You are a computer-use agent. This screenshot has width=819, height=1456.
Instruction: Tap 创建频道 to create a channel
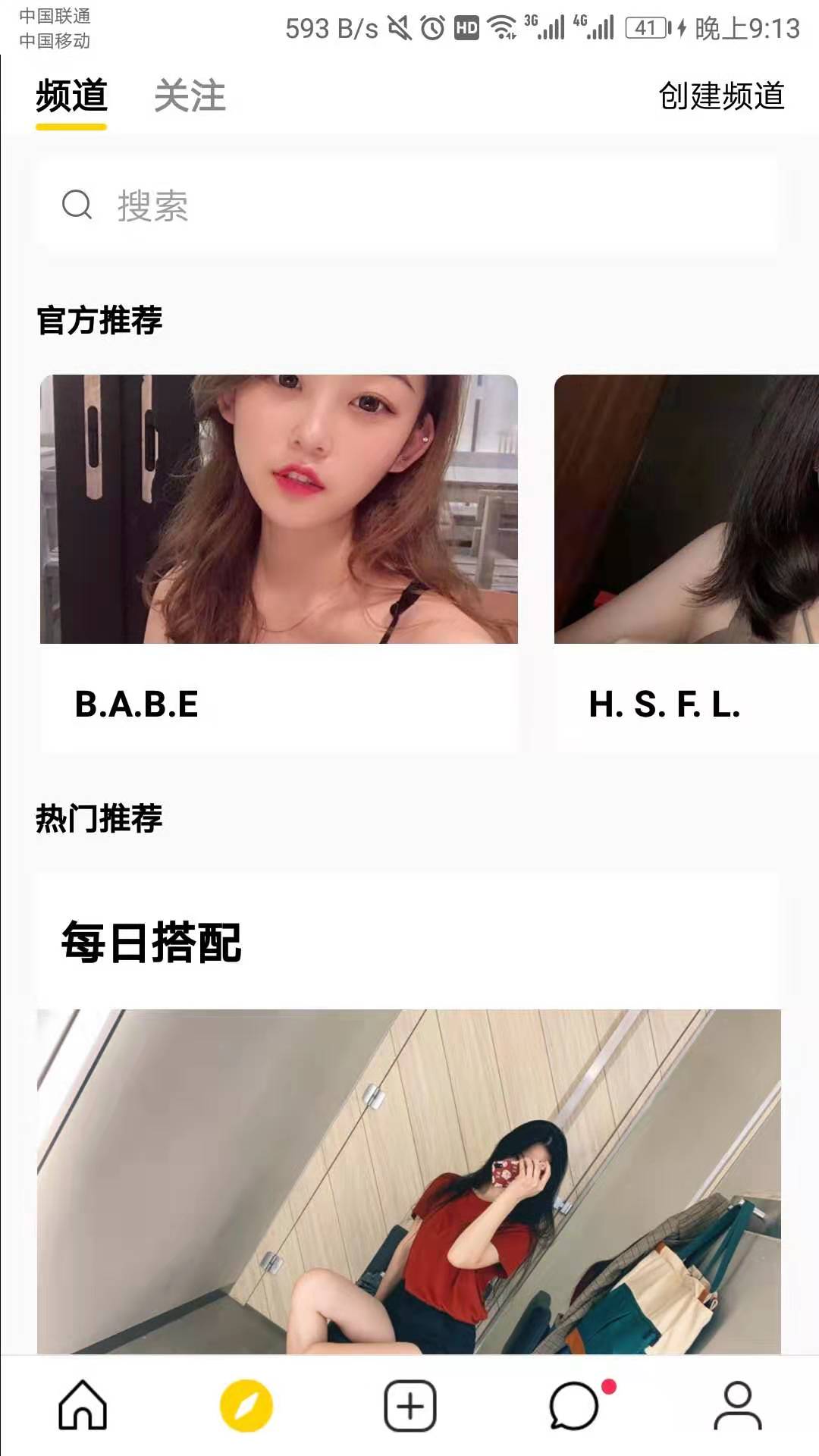(721, 96)
